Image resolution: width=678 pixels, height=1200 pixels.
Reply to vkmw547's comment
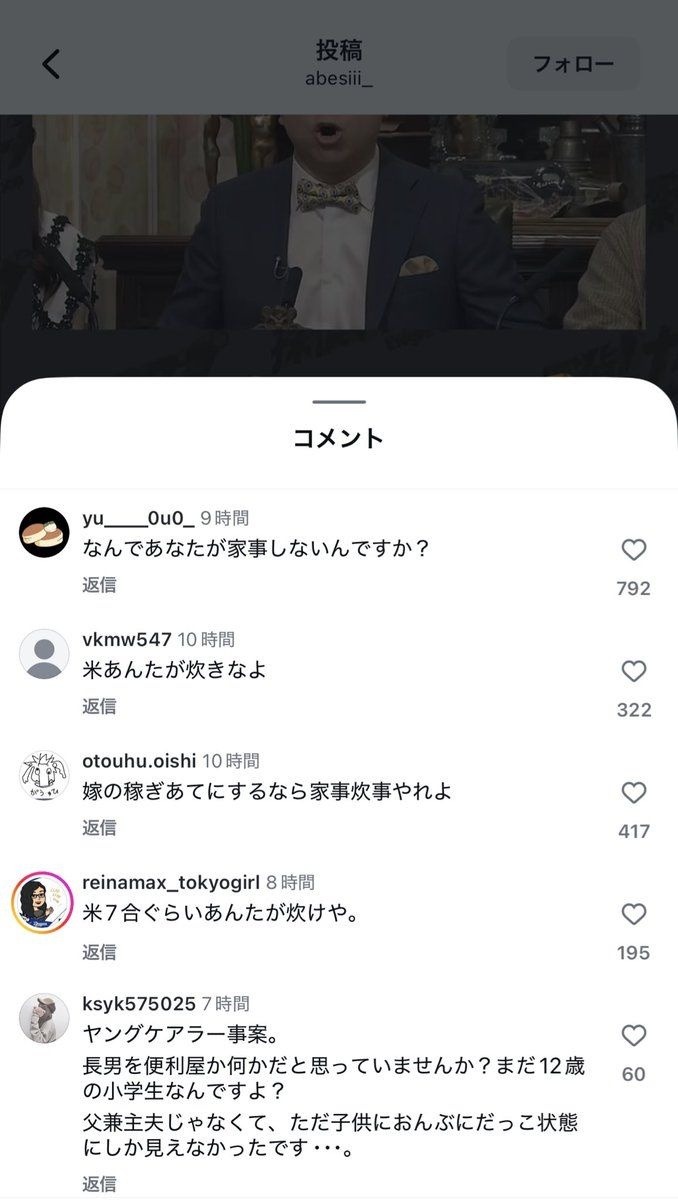click(99, 706)
